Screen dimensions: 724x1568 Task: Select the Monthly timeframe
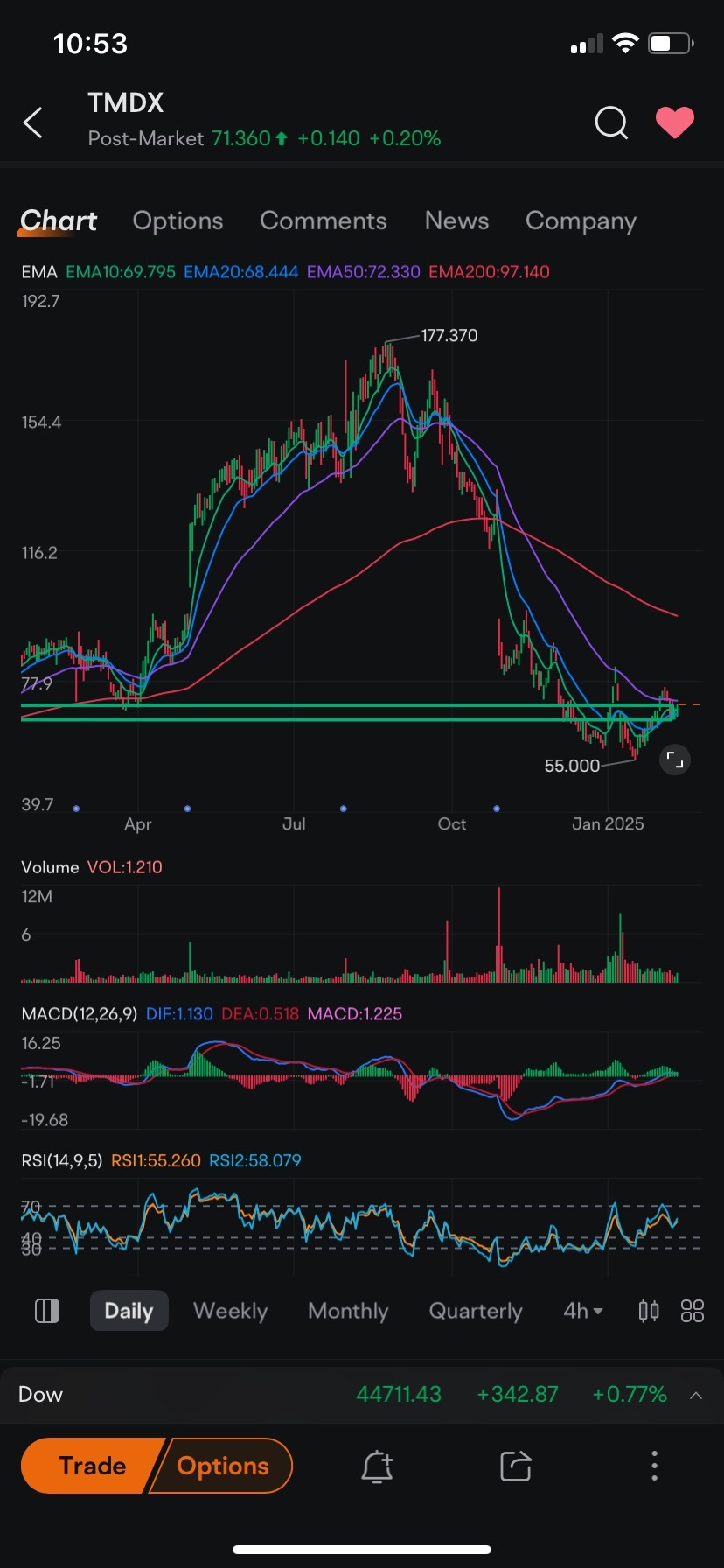click(348, 1311)
